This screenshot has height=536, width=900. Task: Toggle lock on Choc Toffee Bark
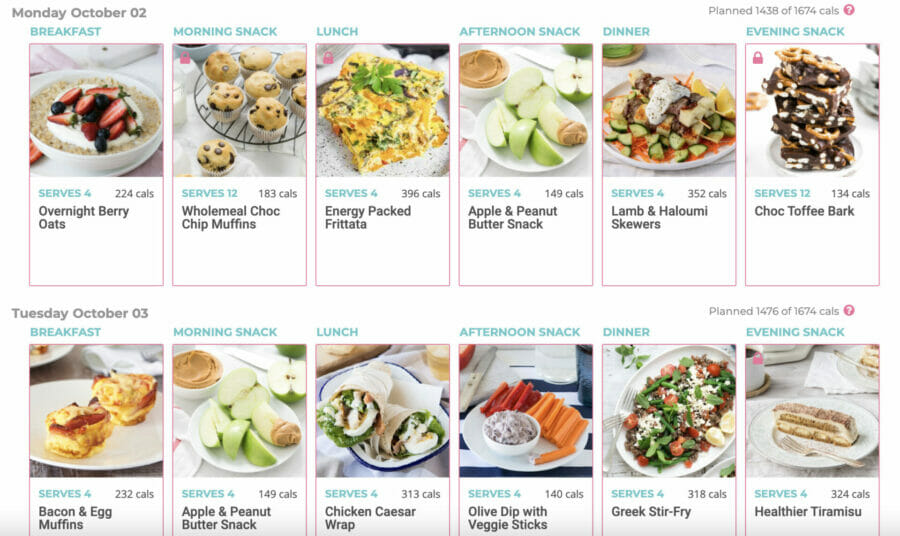click(x=757, y=58)
